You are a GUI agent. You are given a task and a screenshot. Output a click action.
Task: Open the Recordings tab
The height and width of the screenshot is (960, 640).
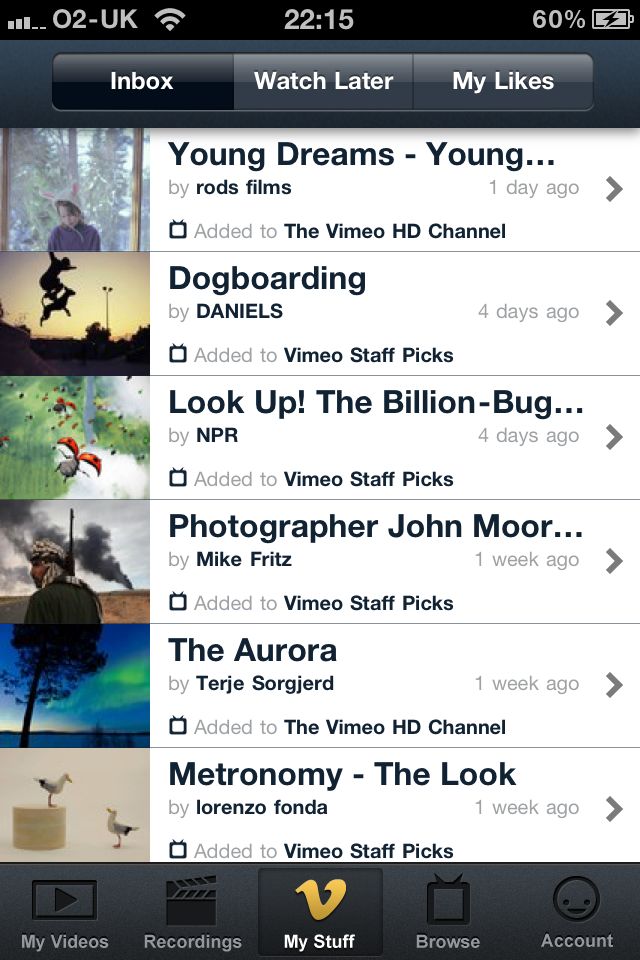192,914
